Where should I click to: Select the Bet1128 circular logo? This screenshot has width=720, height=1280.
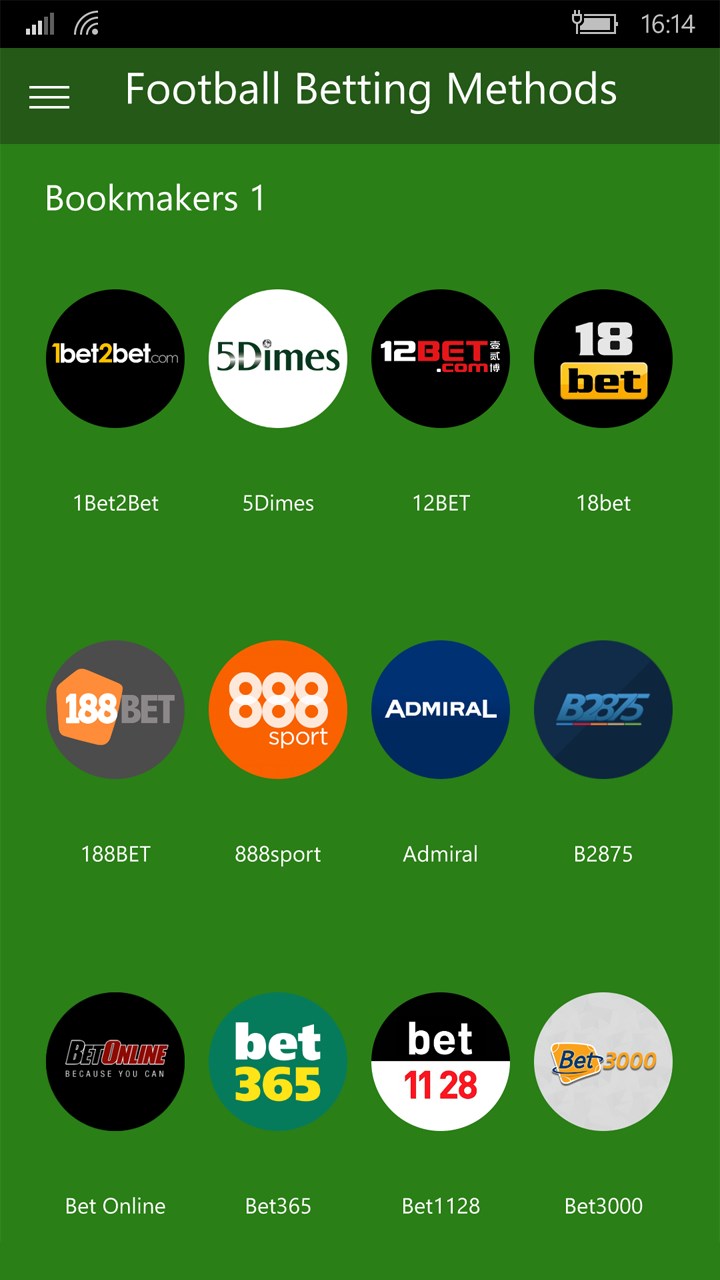pos(440,1061)
